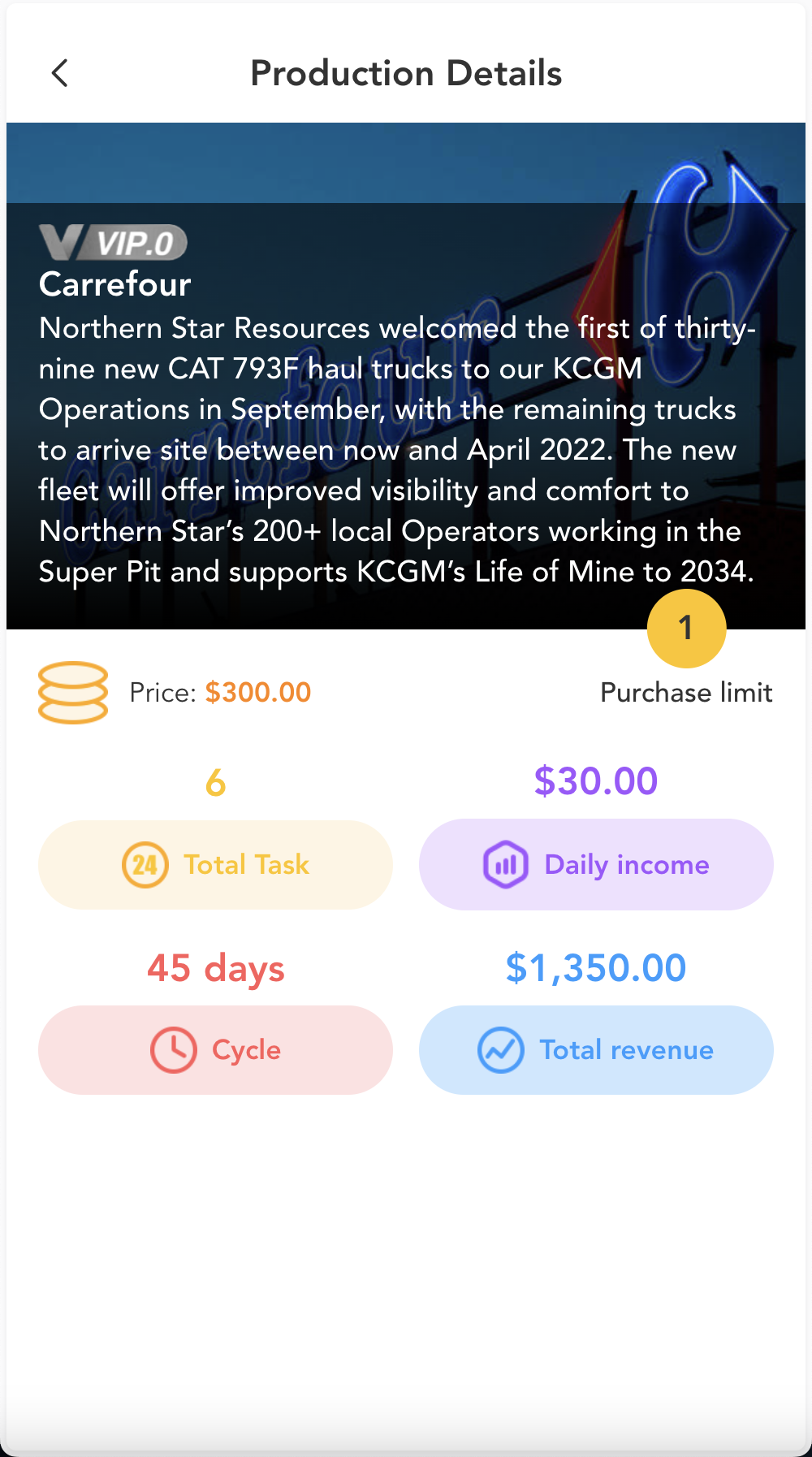Viewport: 812px width, 1457px height.
Task: Click the Daily income pill button
Action: (595, 864)
